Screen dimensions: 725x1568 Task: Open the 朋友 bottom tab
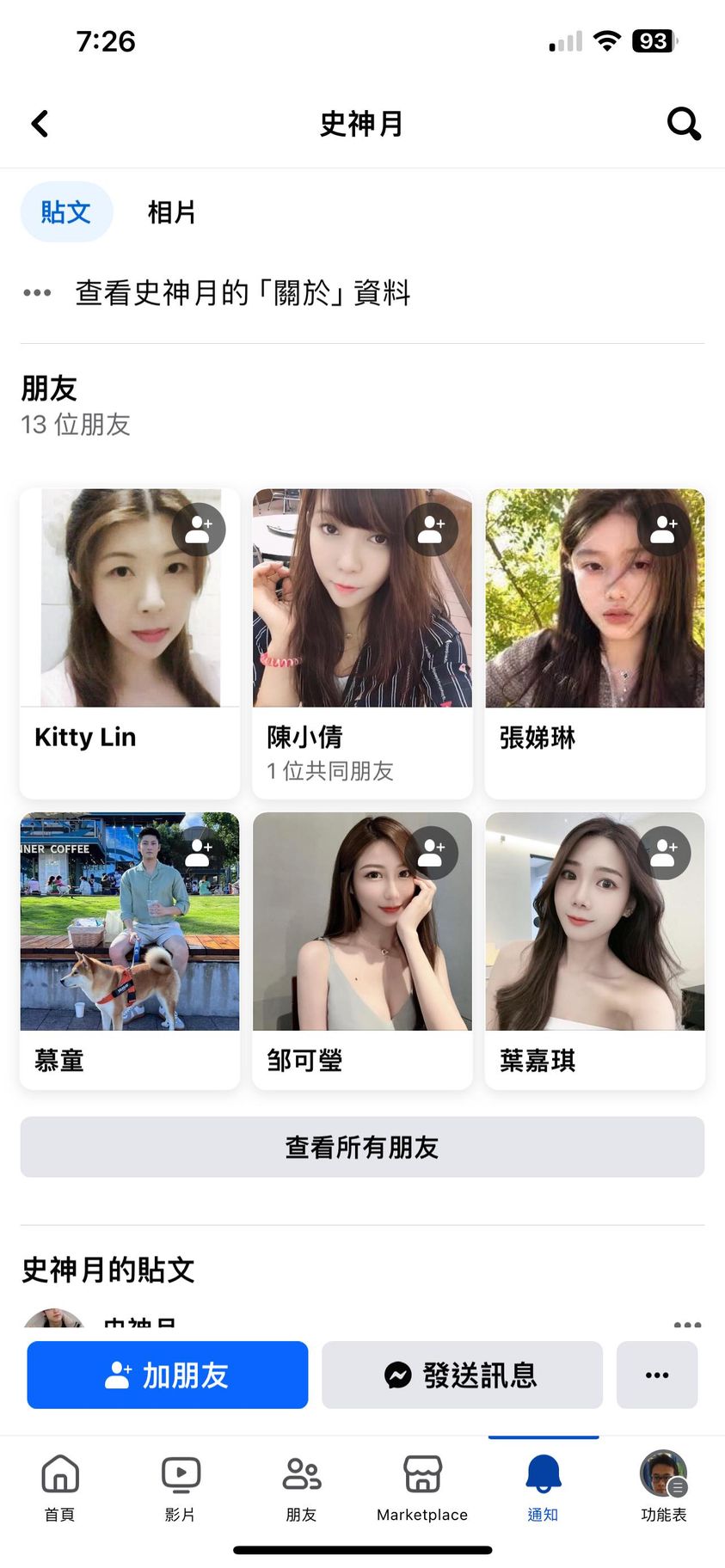click(301, 1487)
